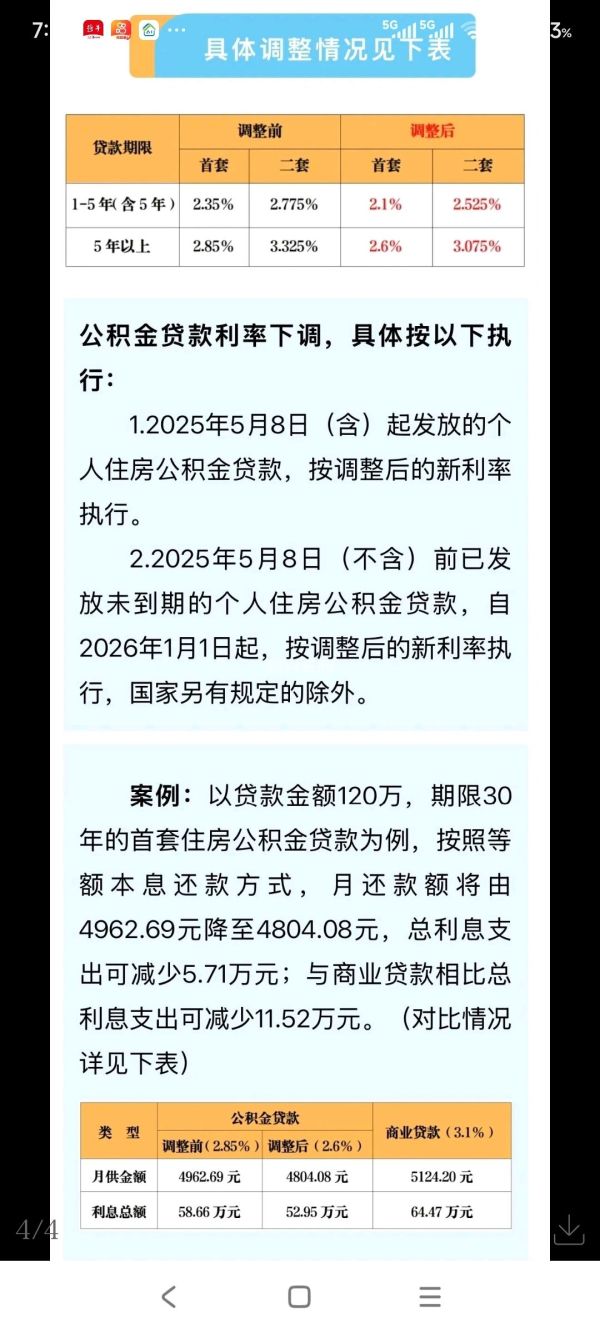Go back using the system back button

[x=168, y=1297]
